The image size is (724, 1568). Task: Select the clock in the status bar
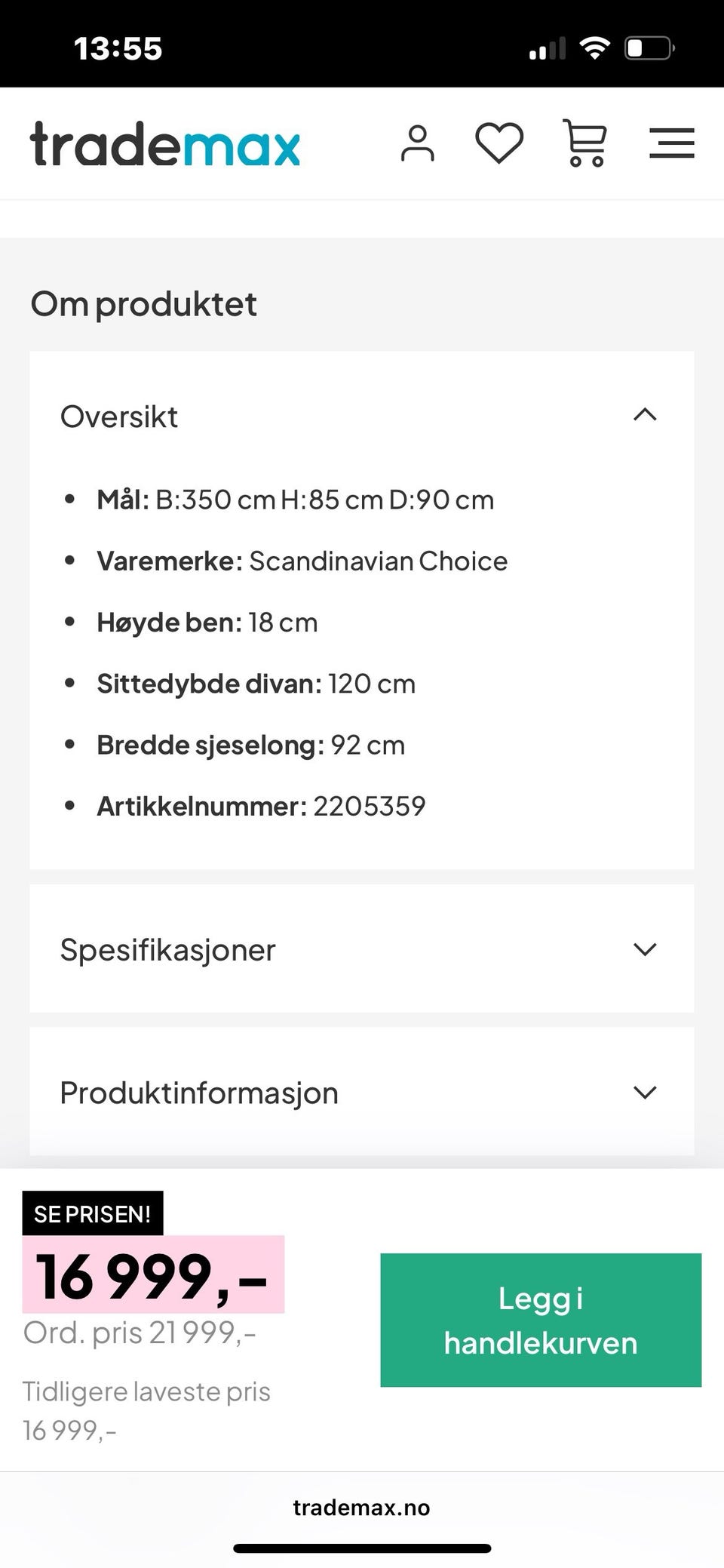coord(118,47)
